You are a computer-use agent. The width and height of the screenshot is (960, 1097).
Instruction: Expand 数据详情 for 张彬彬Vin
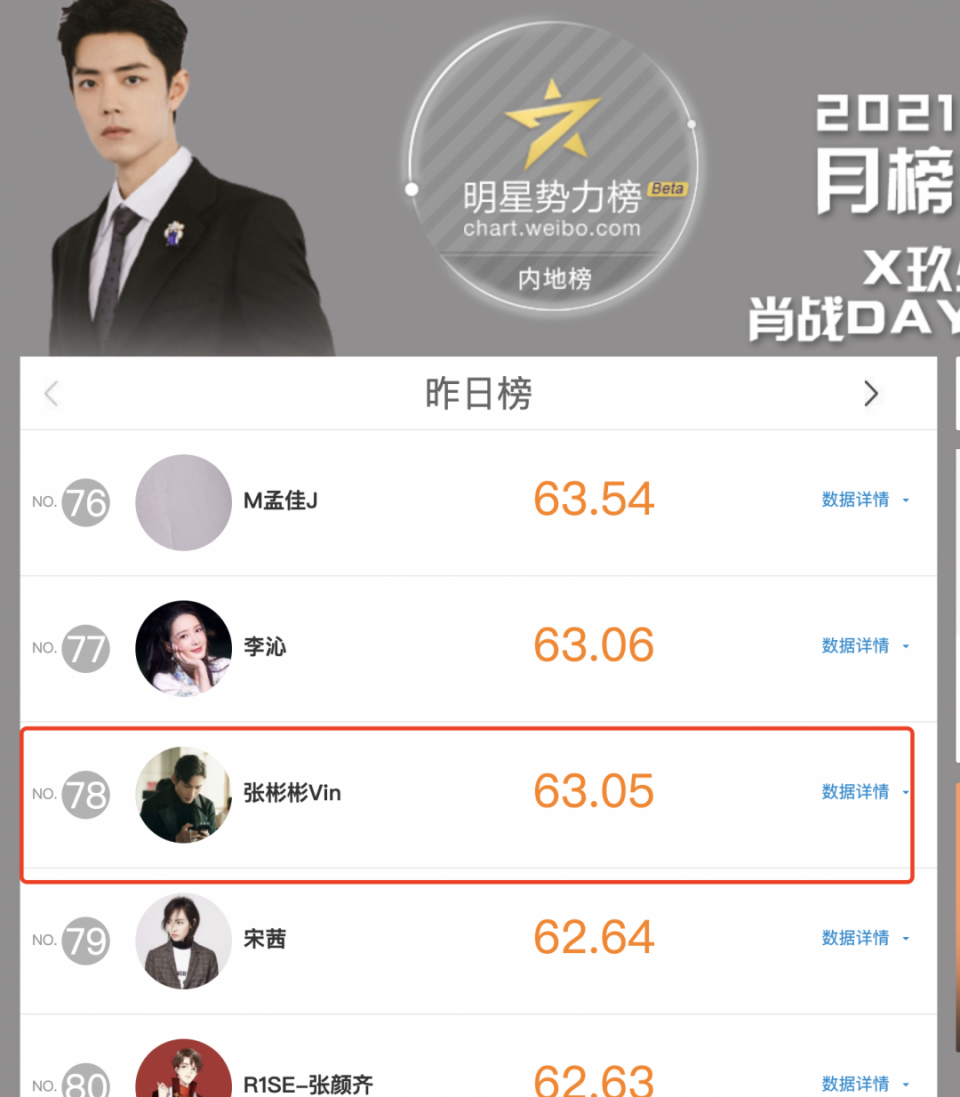(x=865, y=792)
